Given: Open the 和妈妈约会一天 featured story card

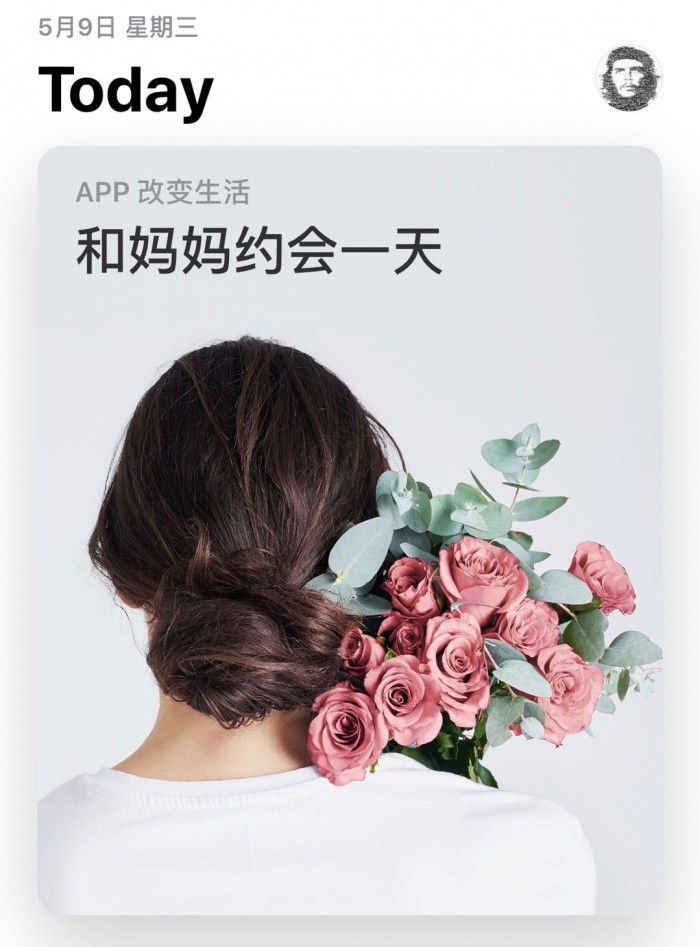Looking at the screenshot, I should 350,530.
